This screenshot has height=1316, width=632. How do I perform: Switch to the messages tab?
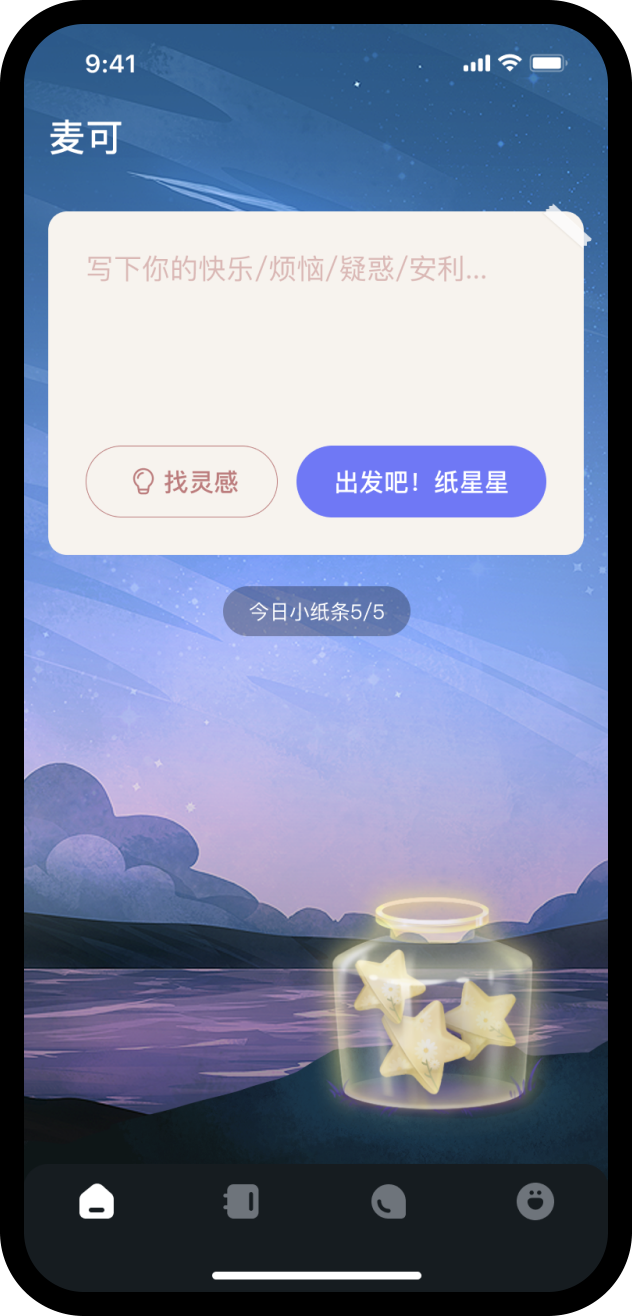[x=389, y=1201]
